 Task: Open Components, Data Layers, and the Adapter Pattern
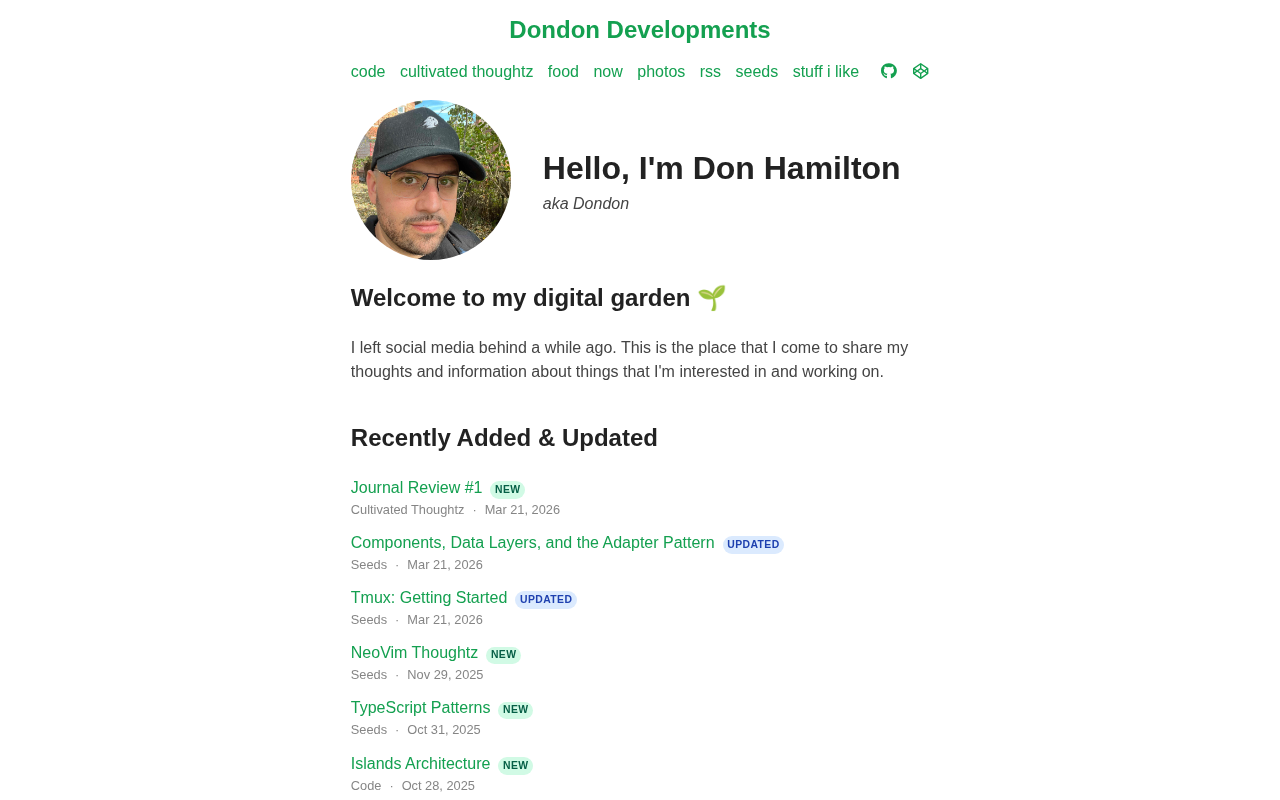(532, 543)
